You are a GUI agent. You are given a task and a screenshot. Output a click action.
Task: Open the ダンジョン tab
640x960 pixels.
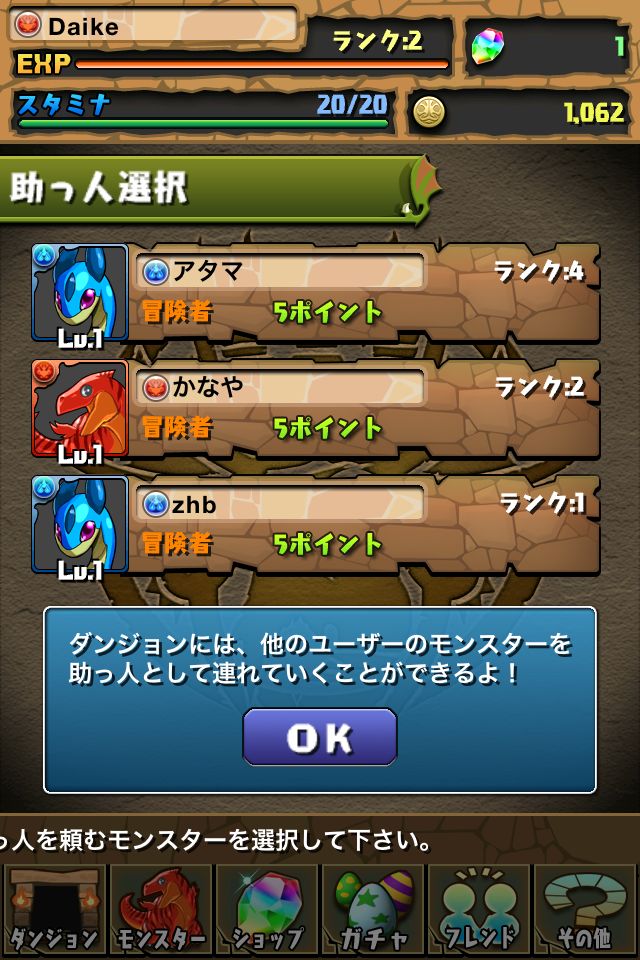(x=53, y=910)
